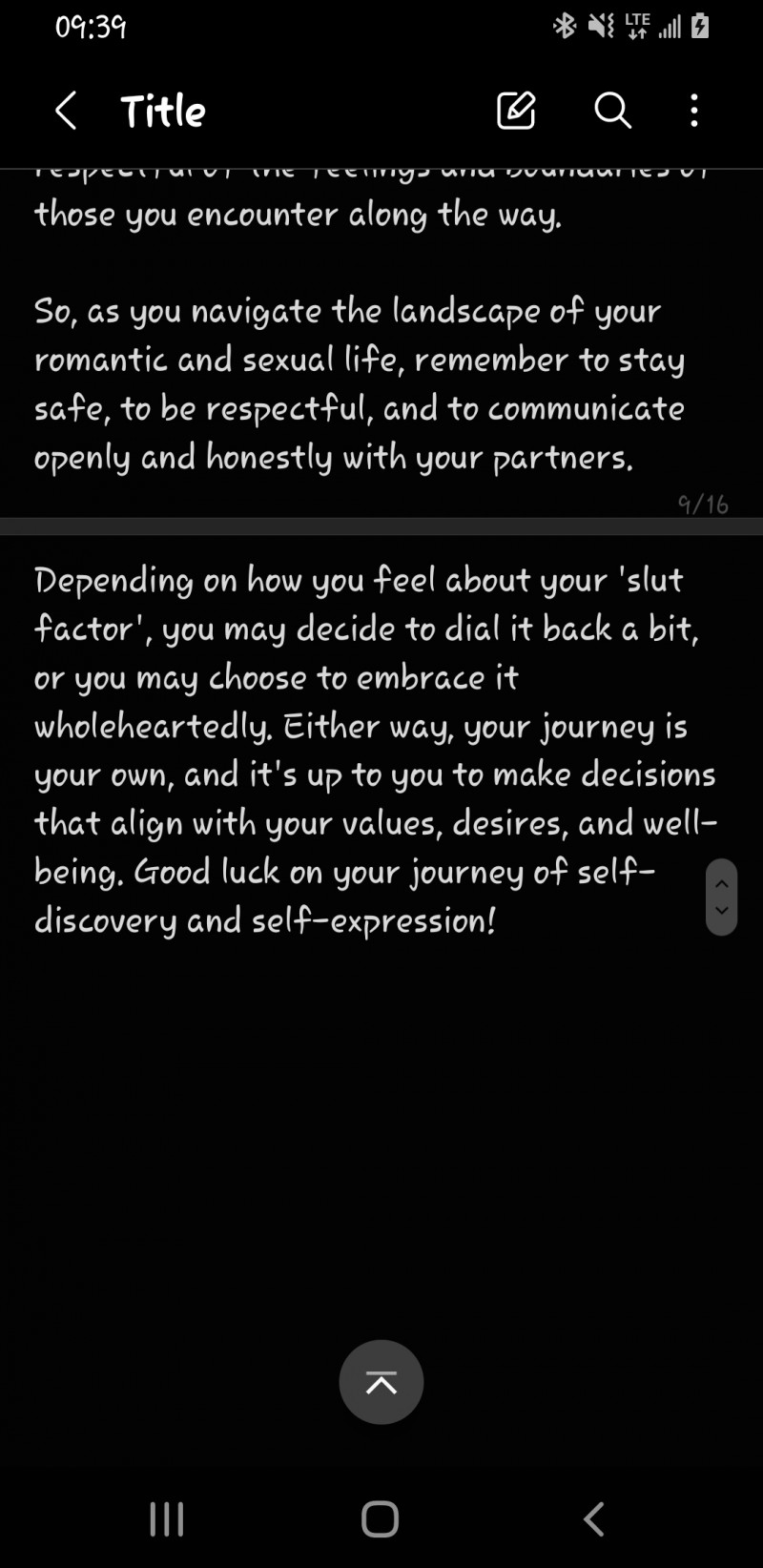Open the three-dot more options menu
Screen dimensions: 763x1568
click(x=693, y=111)
